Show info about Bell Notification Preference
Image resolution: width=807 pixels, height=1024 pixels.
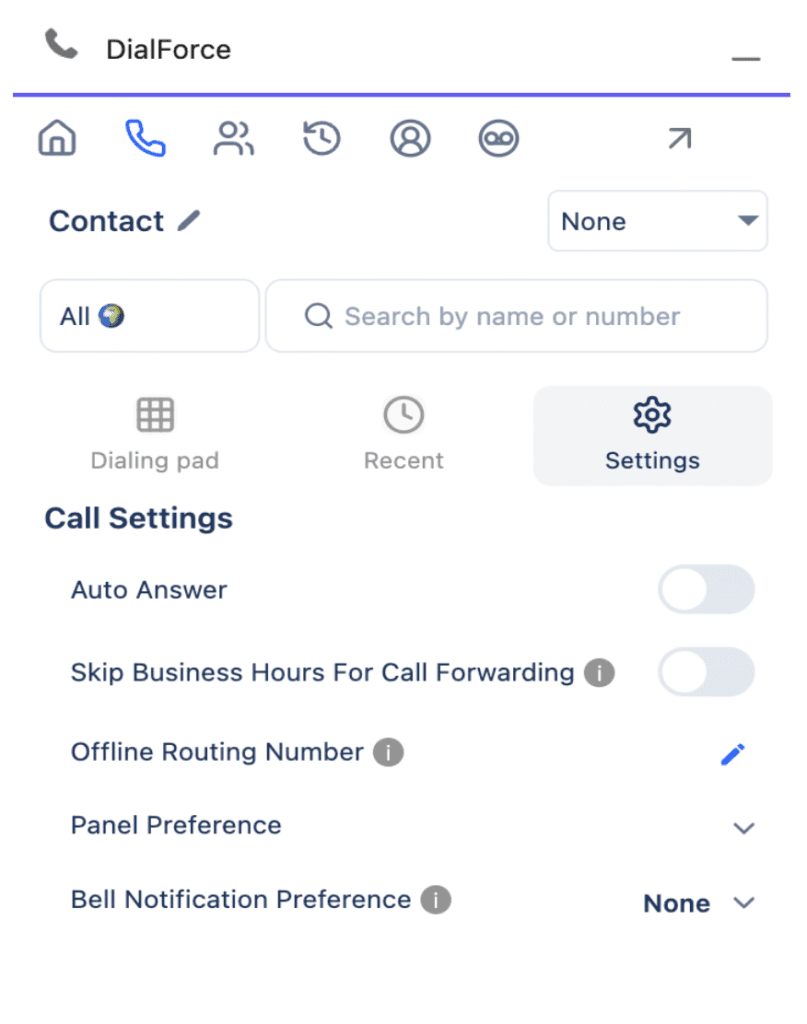[435, 900]
